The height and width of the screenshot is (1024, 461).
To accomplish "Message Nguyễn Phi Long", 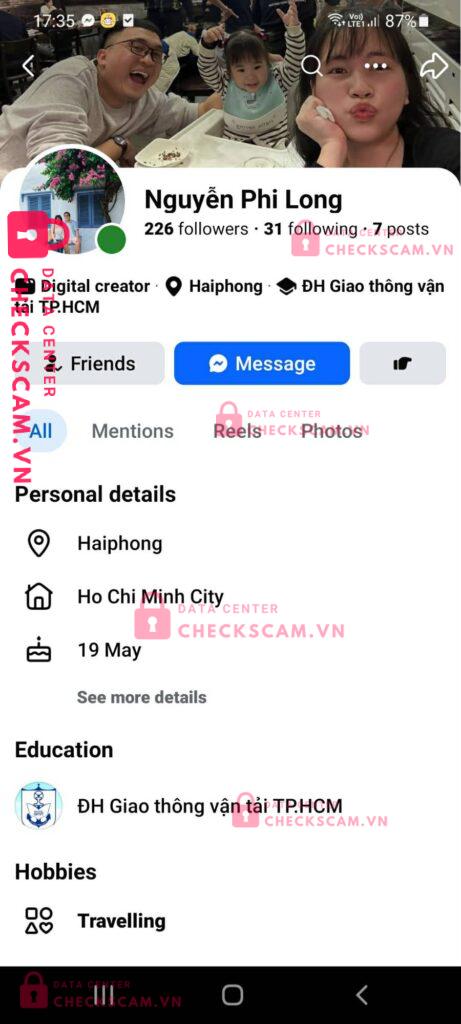I will 262,363.
